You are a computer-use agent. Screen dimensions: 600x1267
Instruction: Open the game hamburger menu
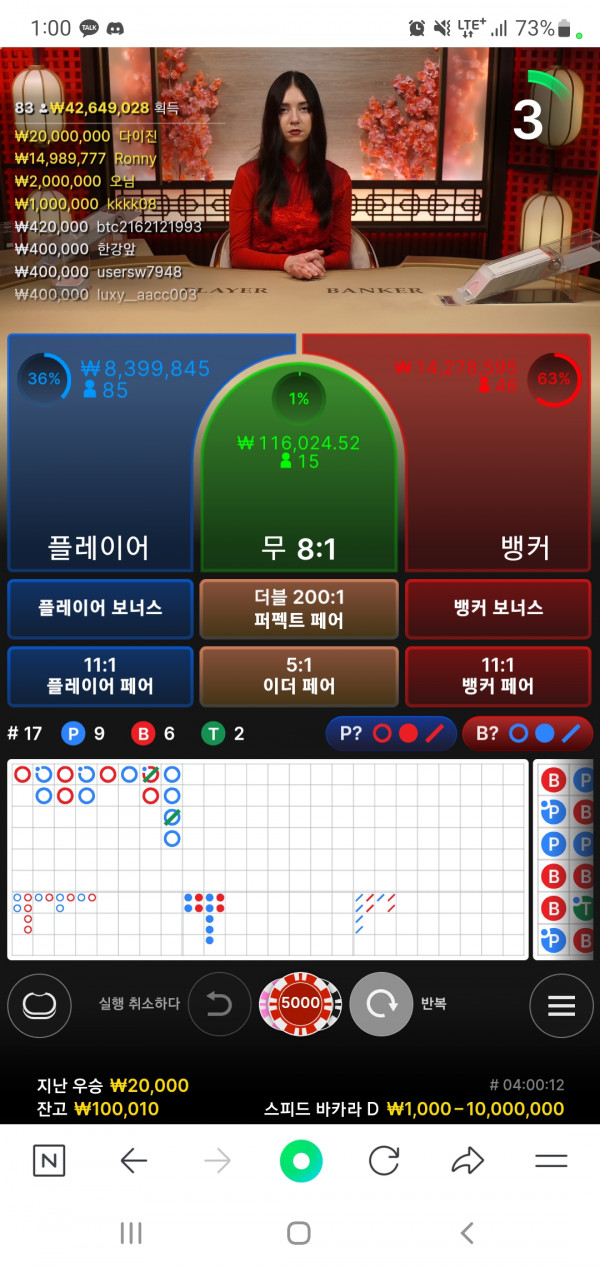pos(561,1004)
